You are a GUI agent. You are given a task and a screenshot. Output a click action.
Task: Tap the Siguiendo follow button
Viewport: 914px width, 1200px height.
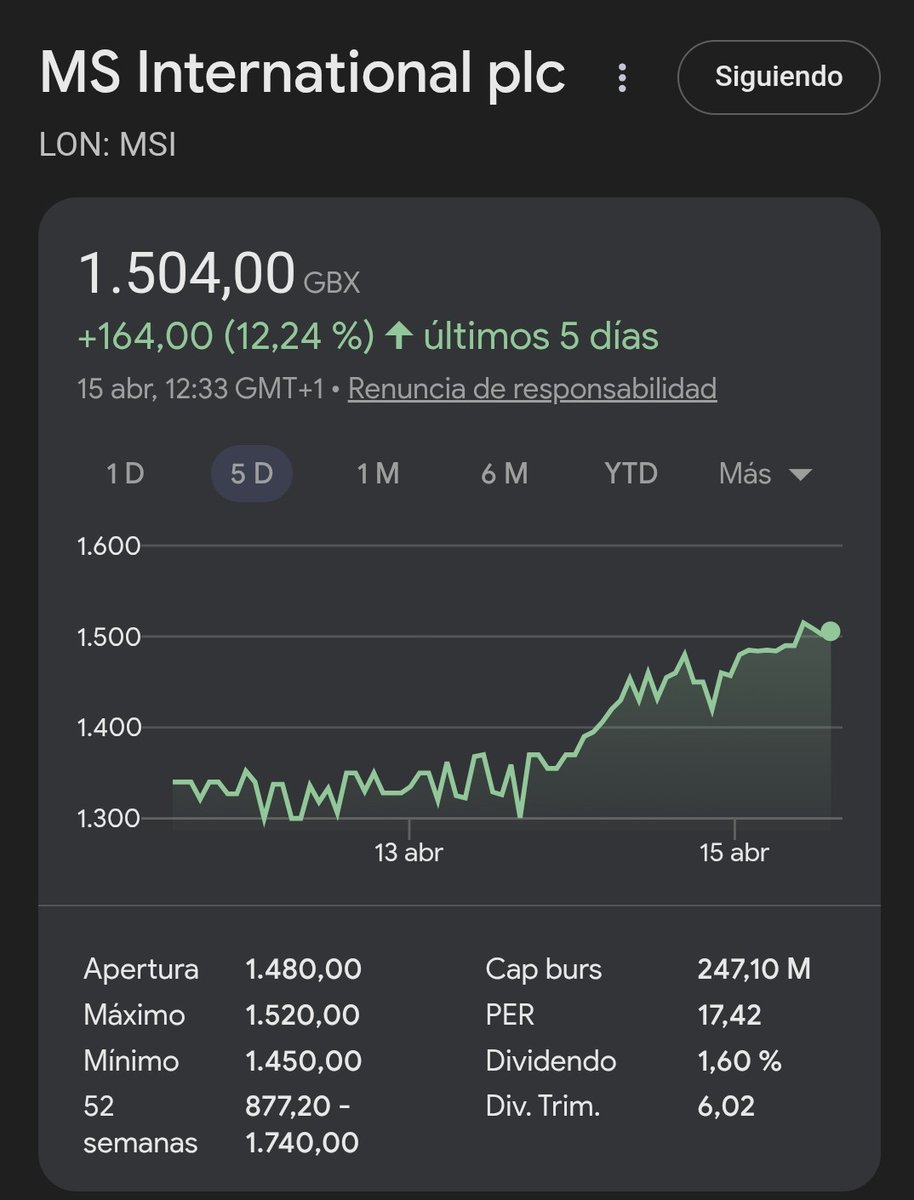point(778,77)
